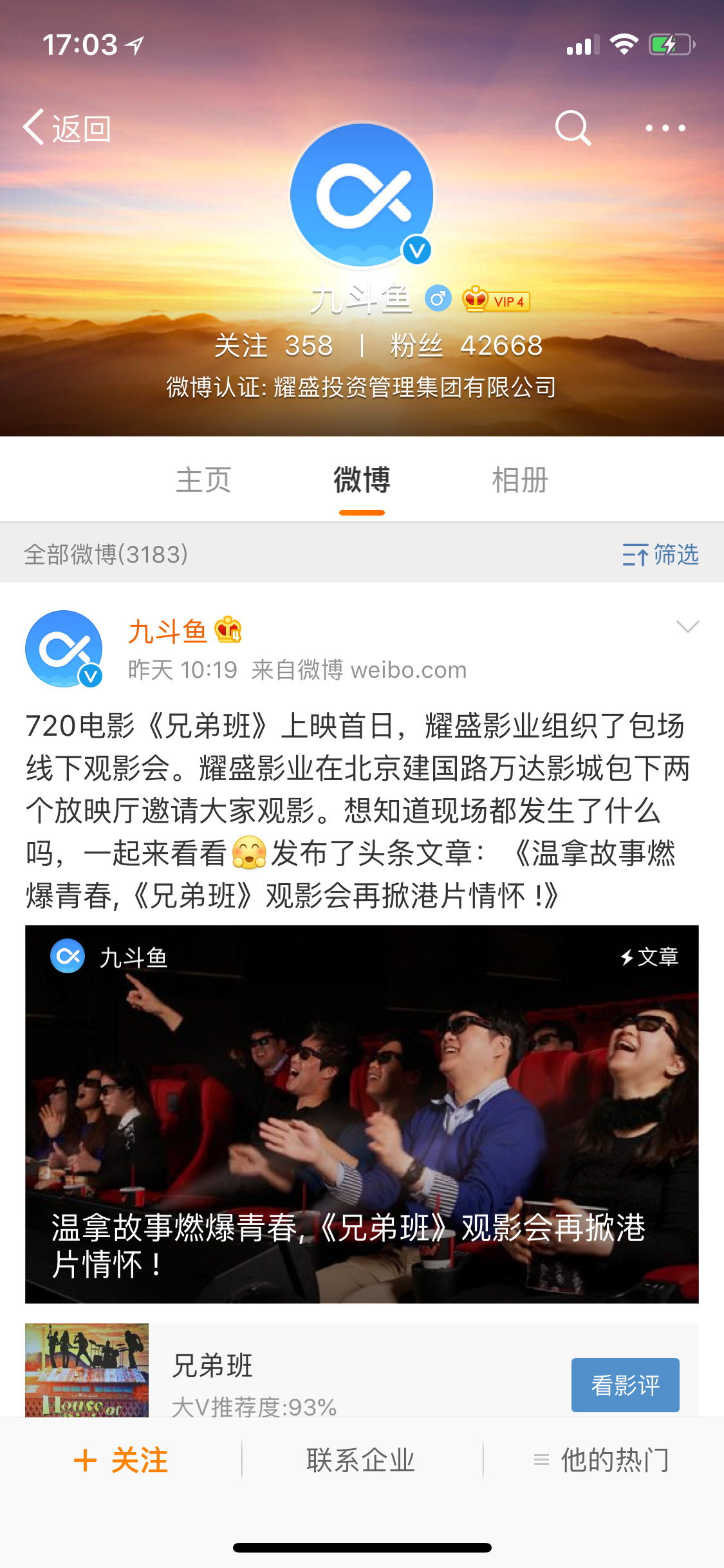Expand the post options chevron
Screen dimensions: 724x1568
pos(687,626)
